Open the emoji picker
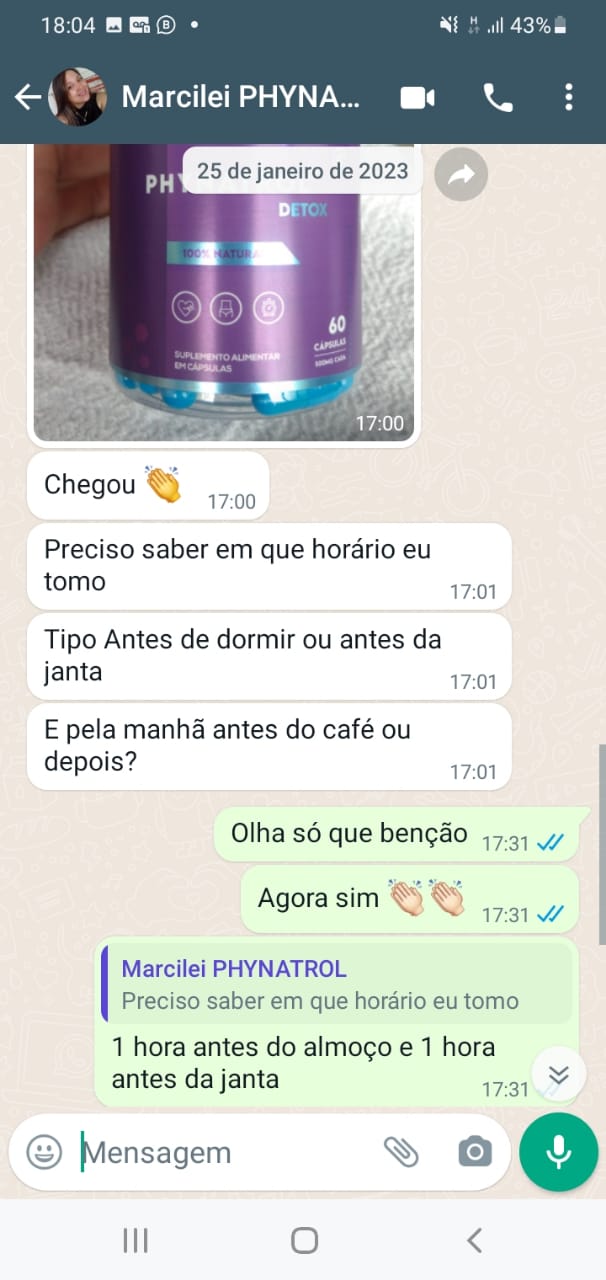Viewport: 606px width, 1280px height. (x=44, y=1152)
